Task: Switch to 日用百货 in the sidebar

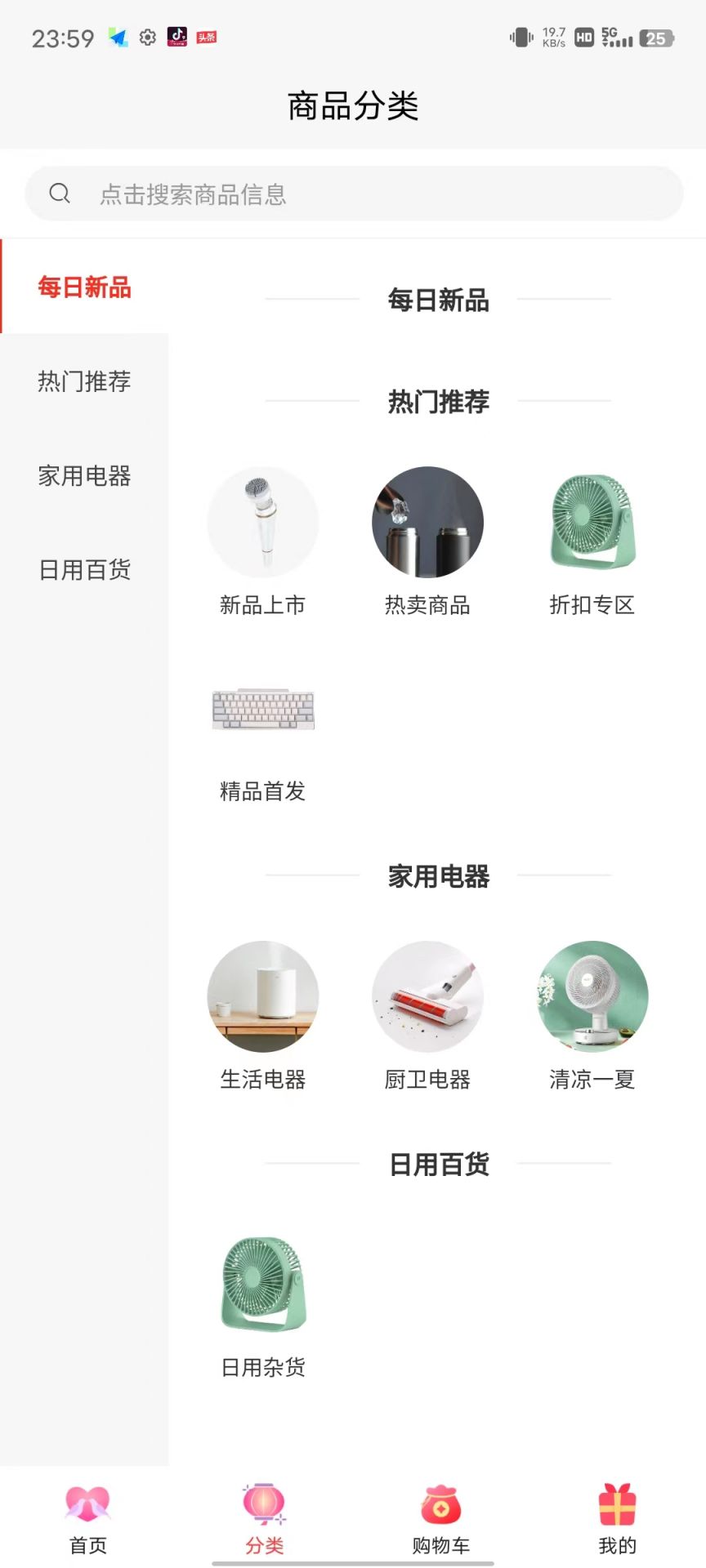Action: point(84,570)
